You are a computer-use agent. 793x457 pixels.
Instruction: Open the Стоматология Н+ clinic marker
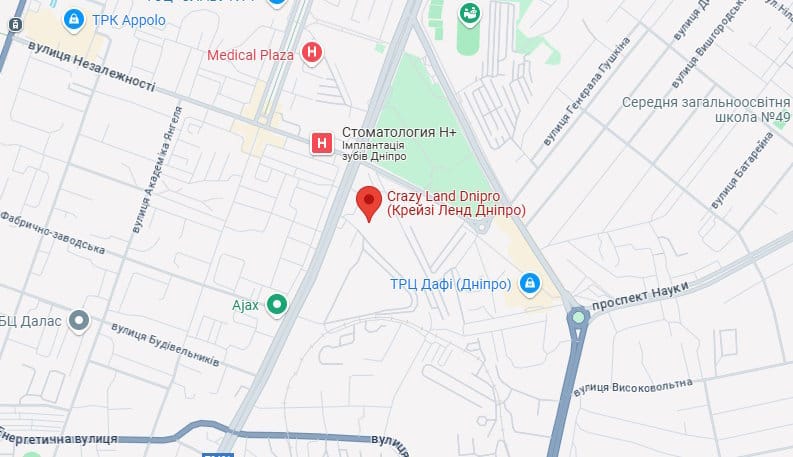(x=321, y=144)
